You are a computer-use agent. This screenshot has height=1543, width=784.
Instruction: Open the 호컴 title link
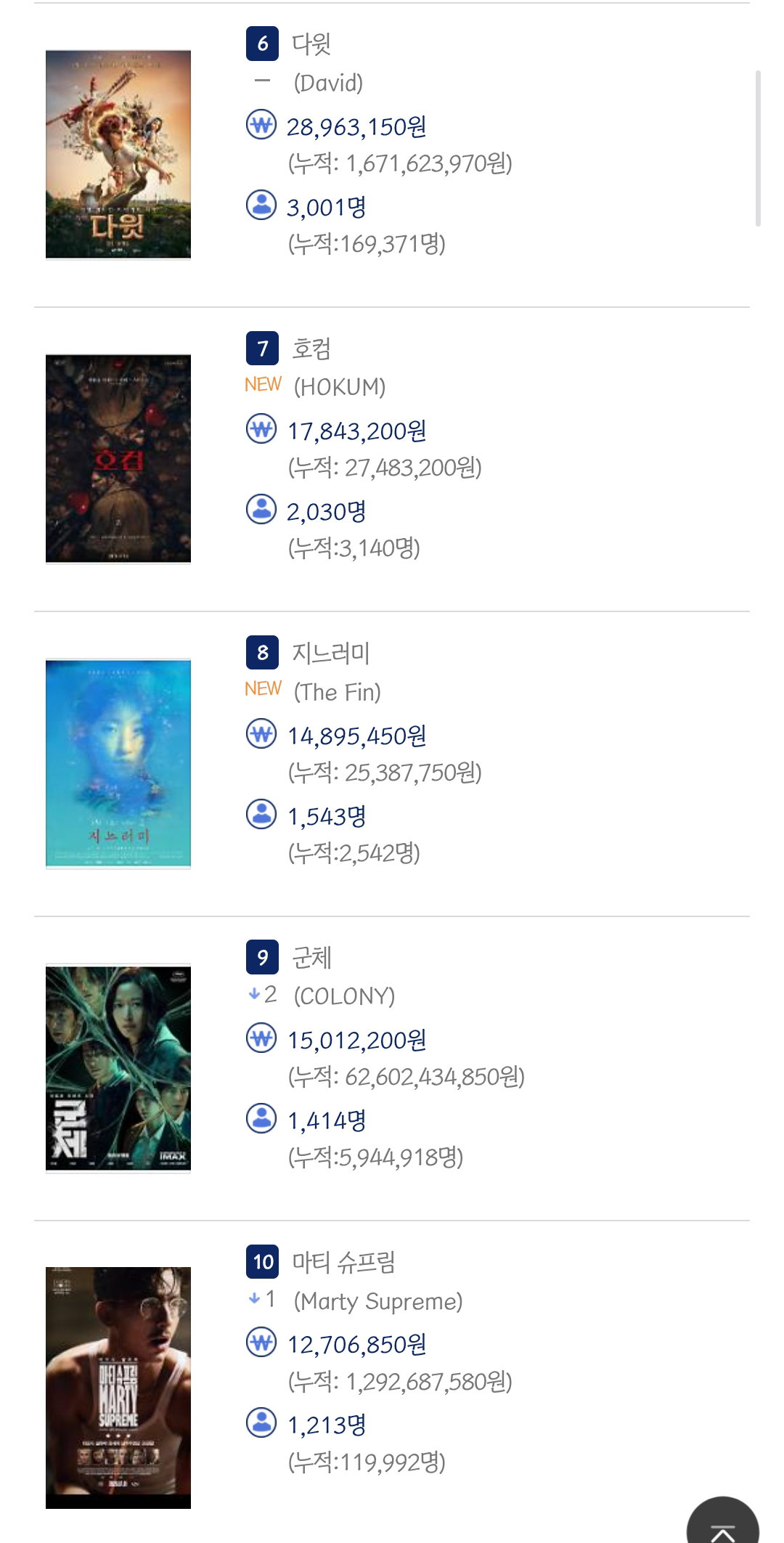click(x=311, y=349)
